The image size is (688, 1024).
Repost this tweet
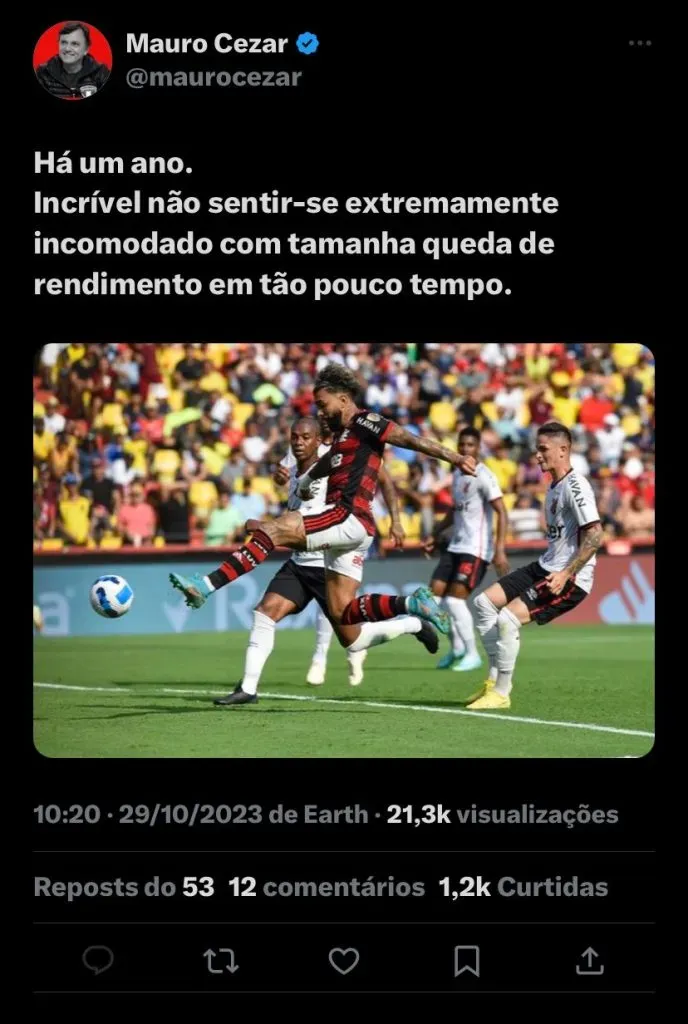(x=220, y=961)
